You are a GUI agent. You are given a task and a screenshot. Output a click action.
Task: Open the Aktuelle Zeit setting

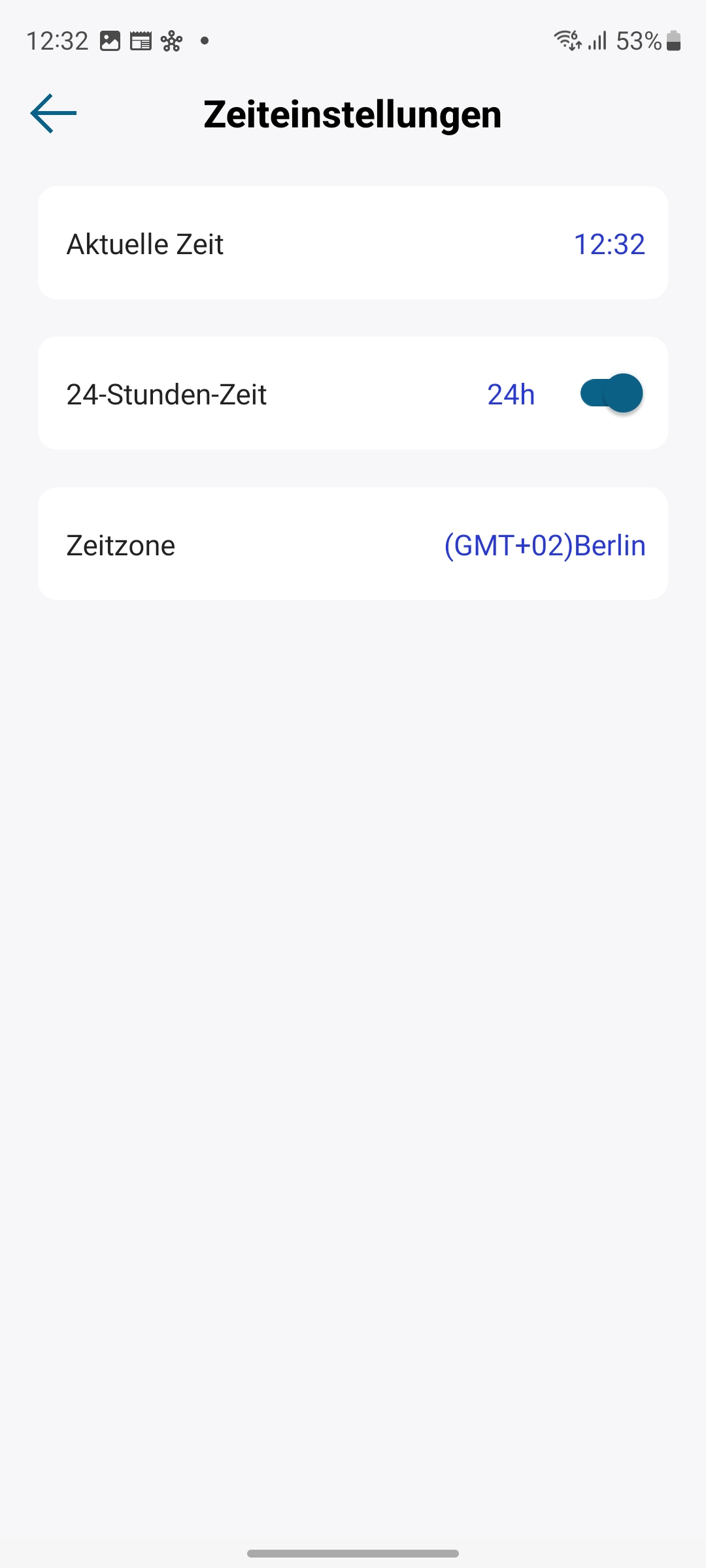[353, 243]
